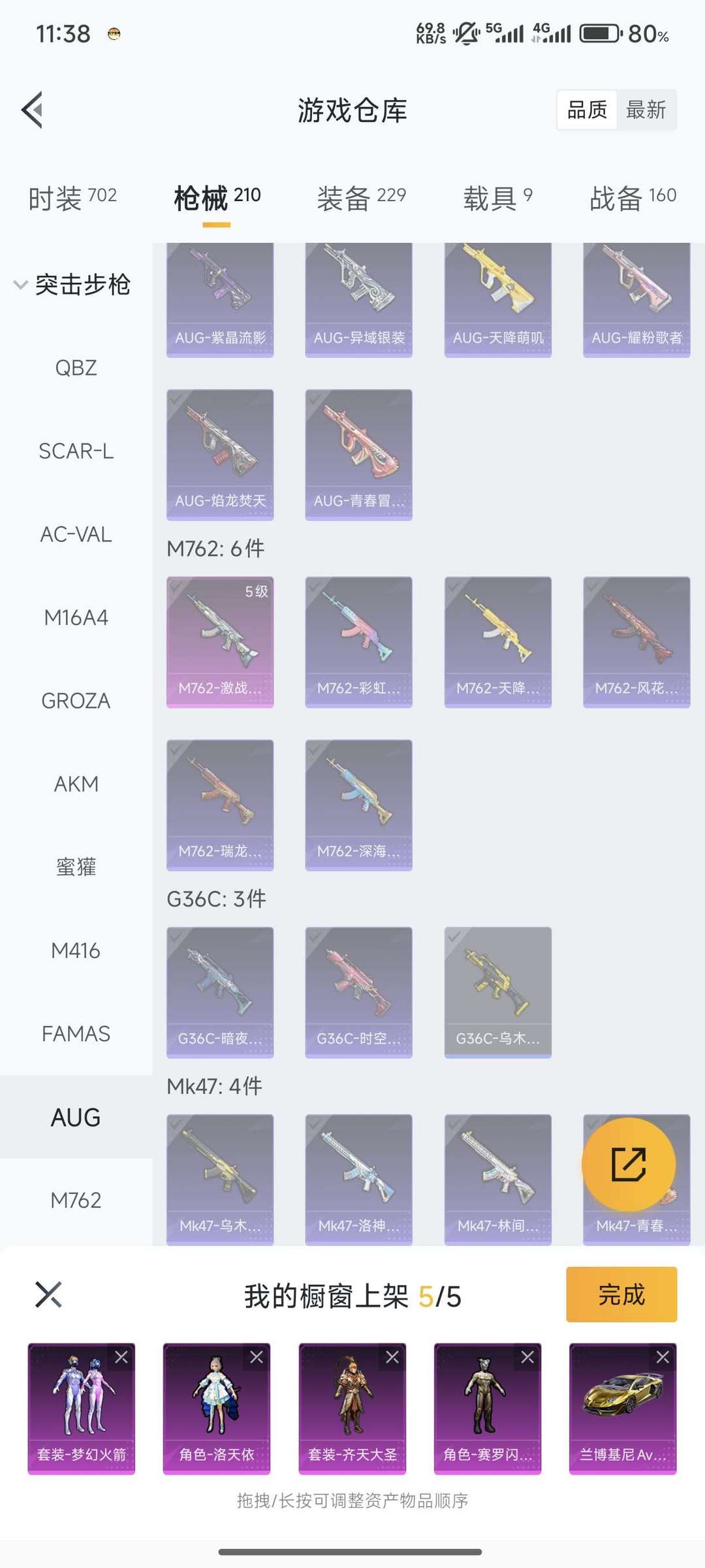The width and height of the screenshot is (705, 1568).
Task: Select the AUG-焰龙焚天 skin
Action: [220, 454]
